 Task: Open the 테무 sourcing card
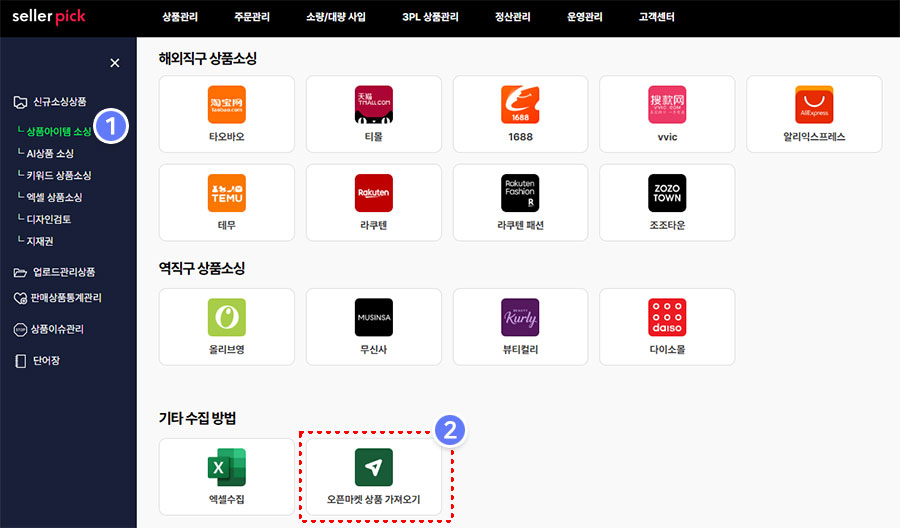coord(227,202)
